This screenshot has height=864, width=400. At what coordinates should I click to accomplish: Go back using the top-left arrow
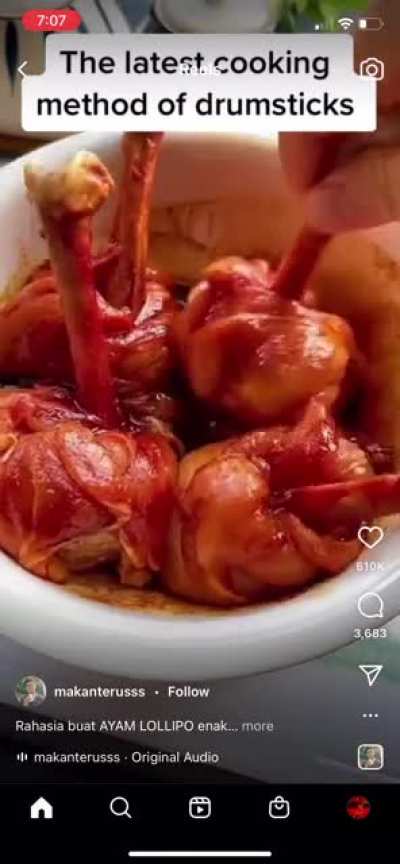tap(22, 69)
